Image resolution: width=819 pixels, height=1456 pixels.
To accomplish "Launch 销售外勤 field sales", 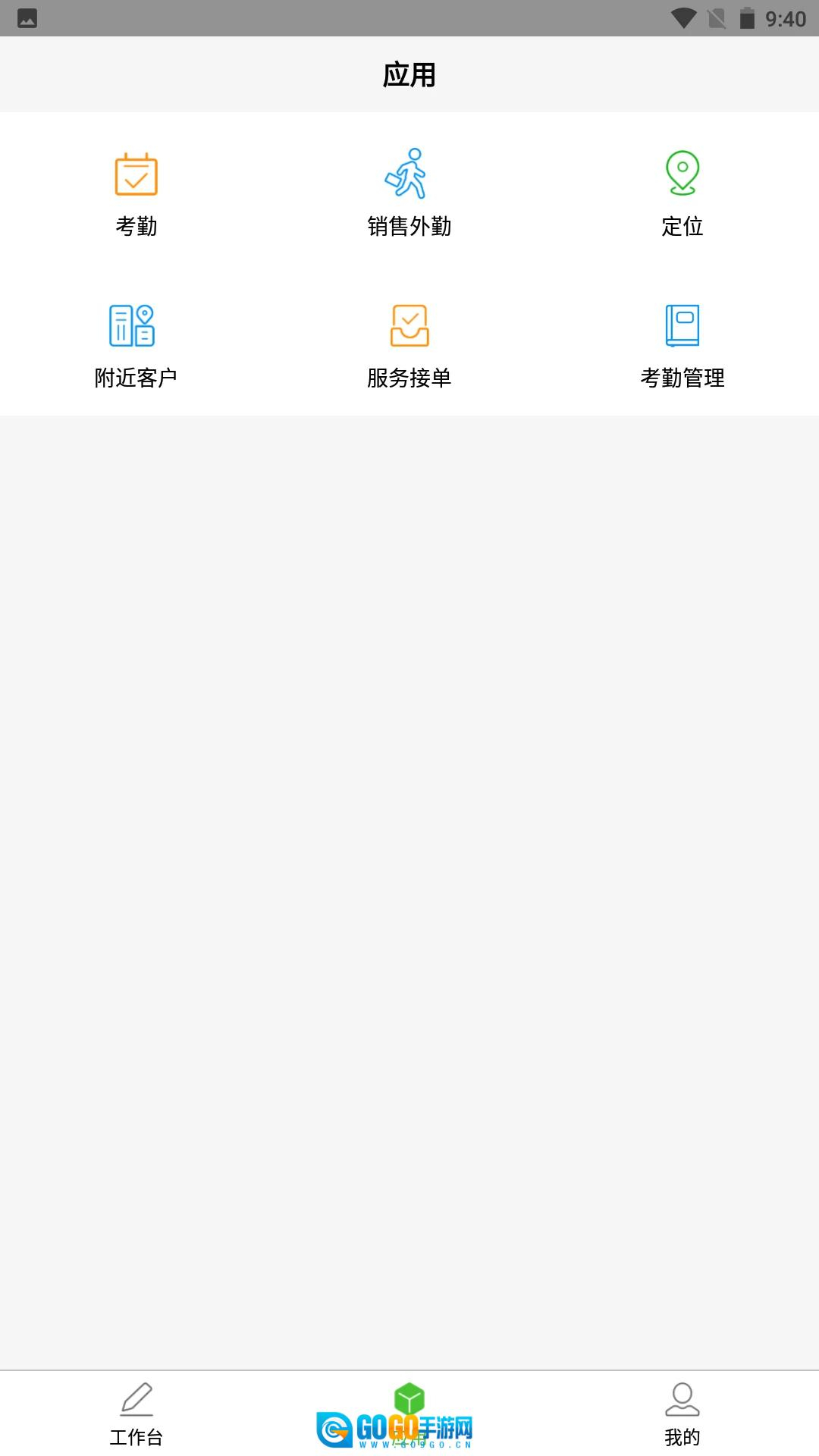I will (409, 193).
